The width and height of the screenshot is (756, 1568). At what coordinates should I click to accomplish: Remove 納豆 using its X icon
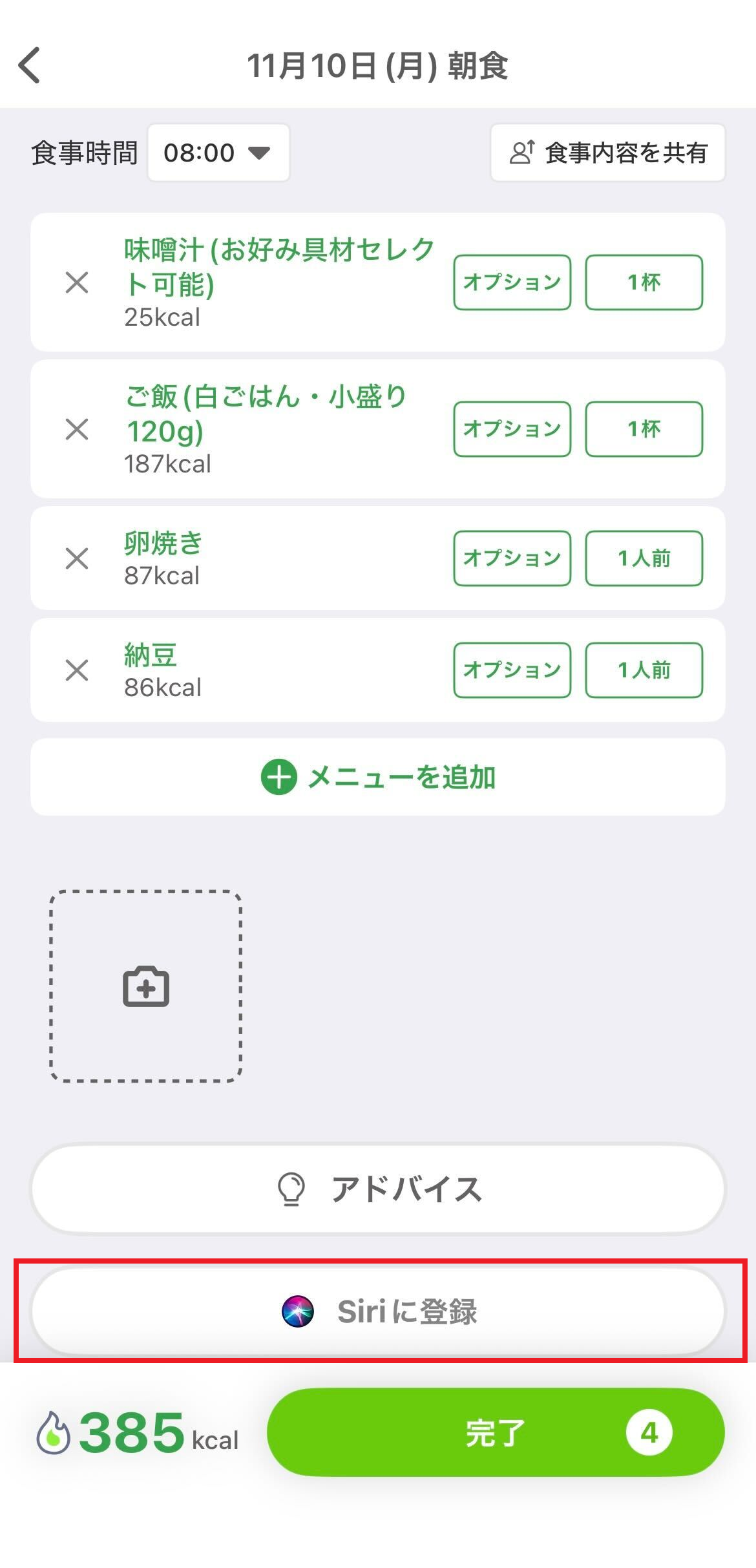(x=77, y=670)
